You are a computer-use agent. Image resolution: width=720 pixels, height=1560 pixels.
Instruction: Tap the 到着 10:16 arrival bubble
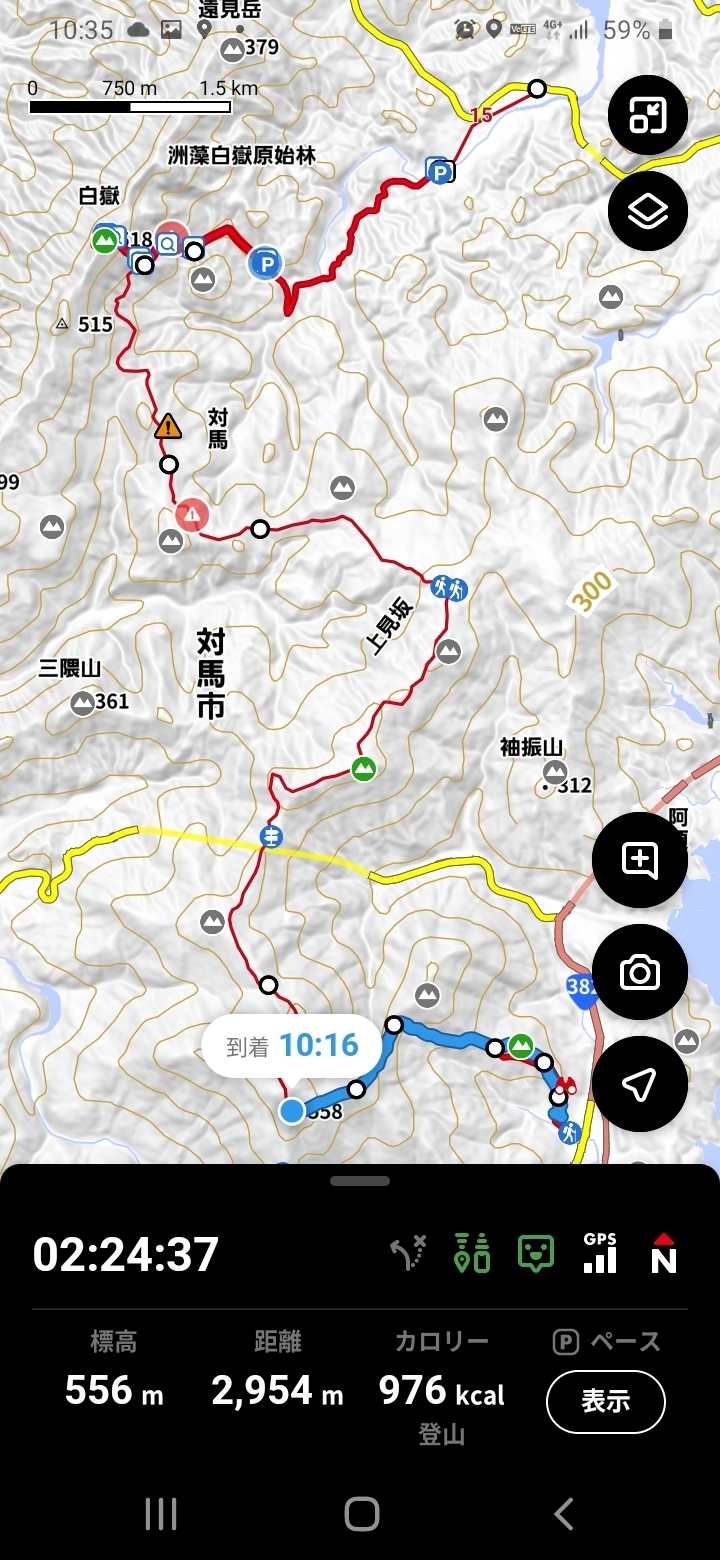pos(292,1047)
